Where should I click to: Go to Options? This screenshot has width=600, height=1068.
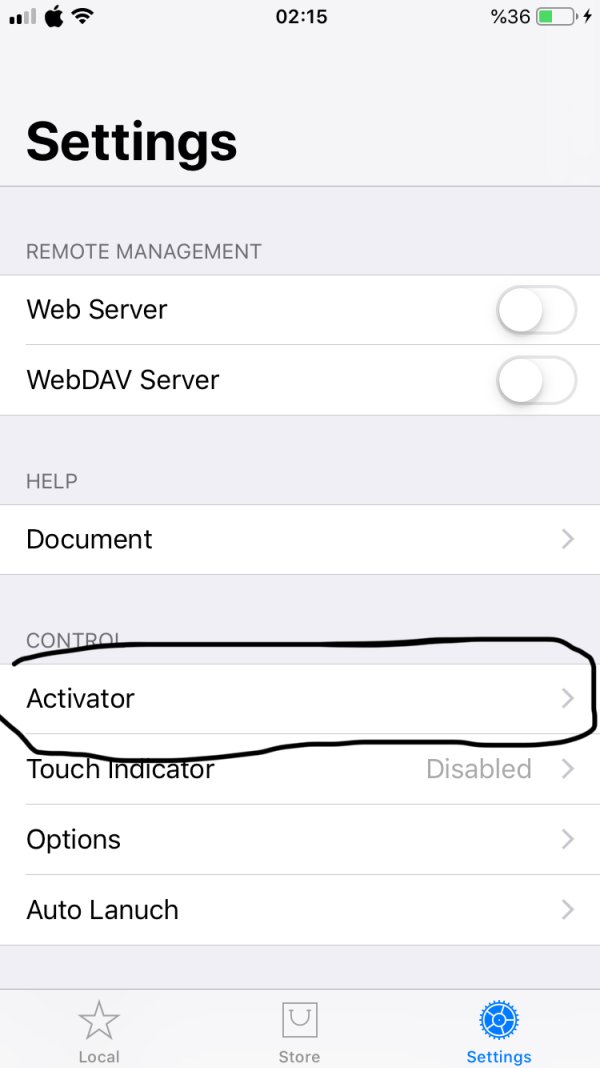(300, 839)
